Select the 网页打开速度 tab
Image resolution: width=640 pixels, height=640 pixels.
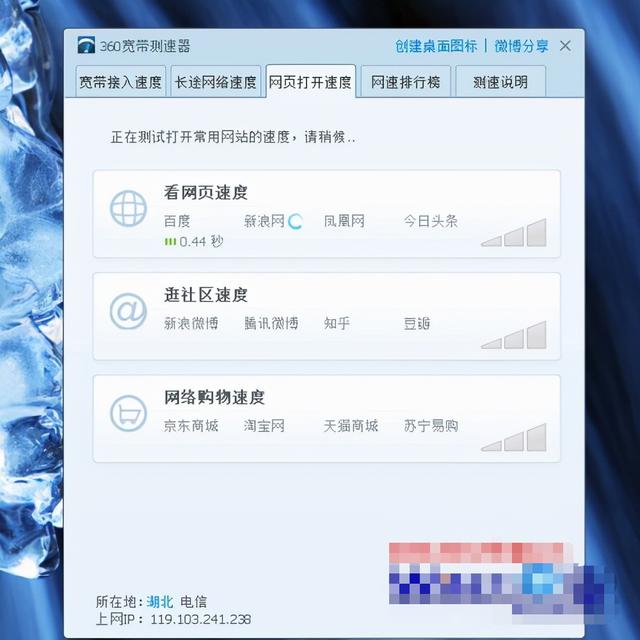310,82
